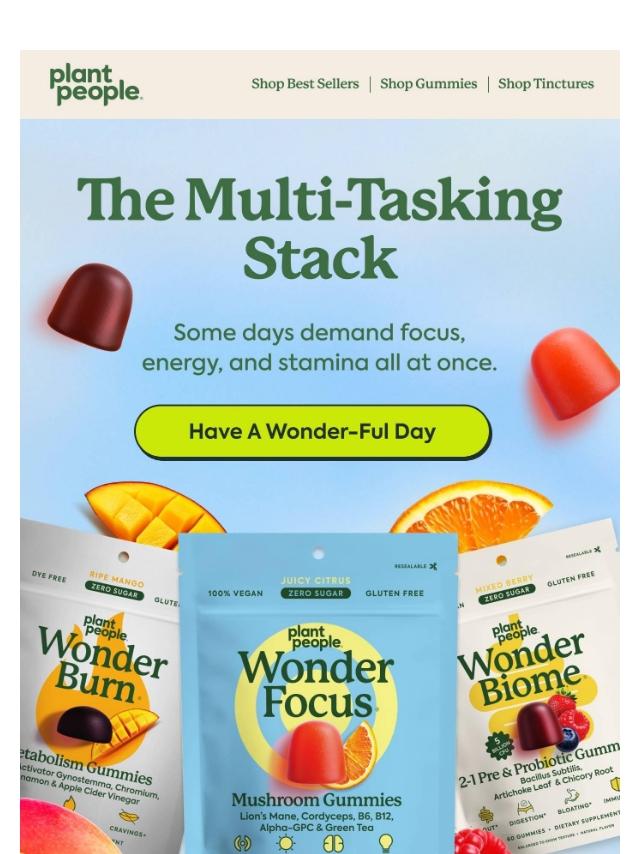This screenshot has height=854, width=640.
Task: Open the Shop Gummies link
Action: click(428, 84)
